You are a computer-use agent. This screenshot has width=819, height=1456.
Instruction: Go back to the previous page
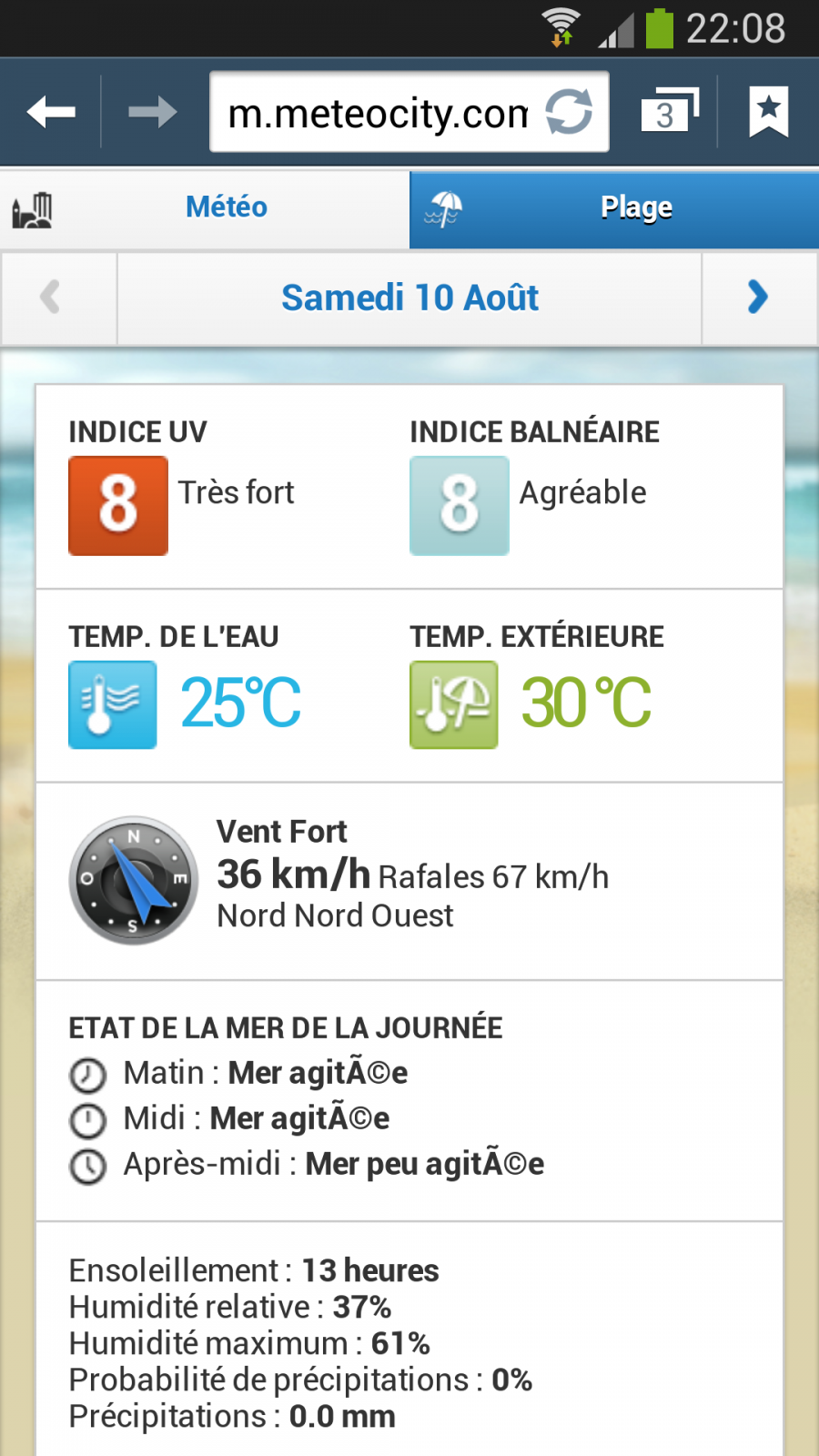point(51,112)
